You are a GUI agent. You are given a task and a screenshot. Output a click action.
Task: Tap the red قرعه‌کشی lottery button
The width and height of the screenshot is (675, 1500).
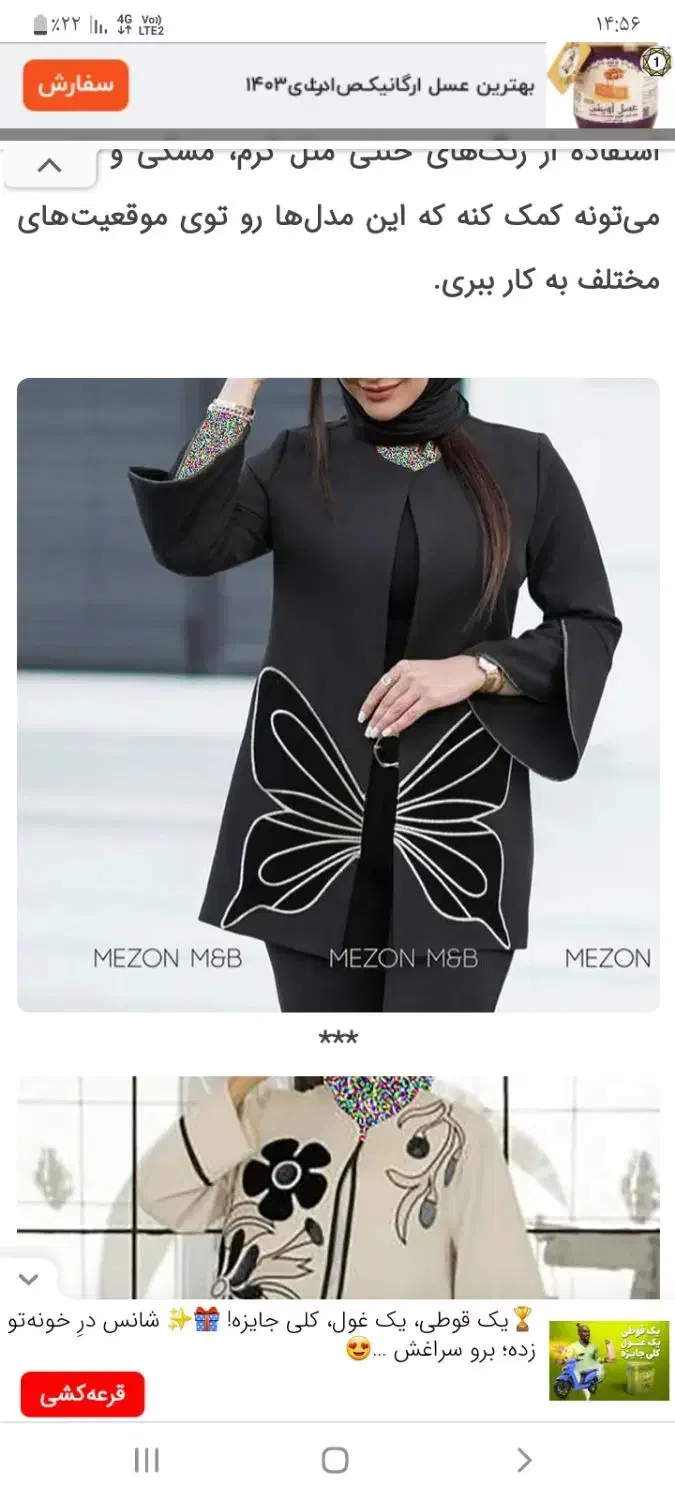[x=83, y=1394]
